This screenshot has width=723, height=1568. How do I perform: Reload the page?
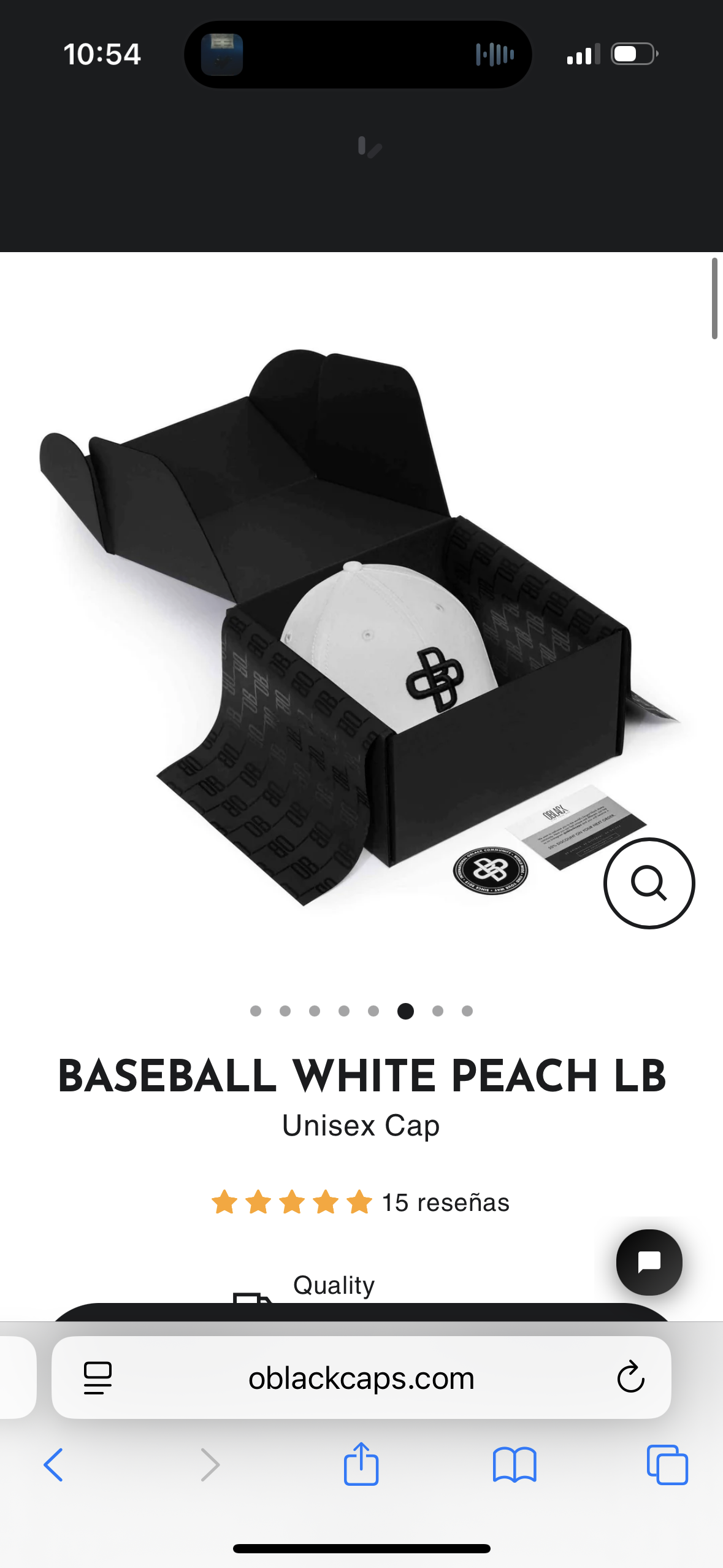coord(630,1378)
